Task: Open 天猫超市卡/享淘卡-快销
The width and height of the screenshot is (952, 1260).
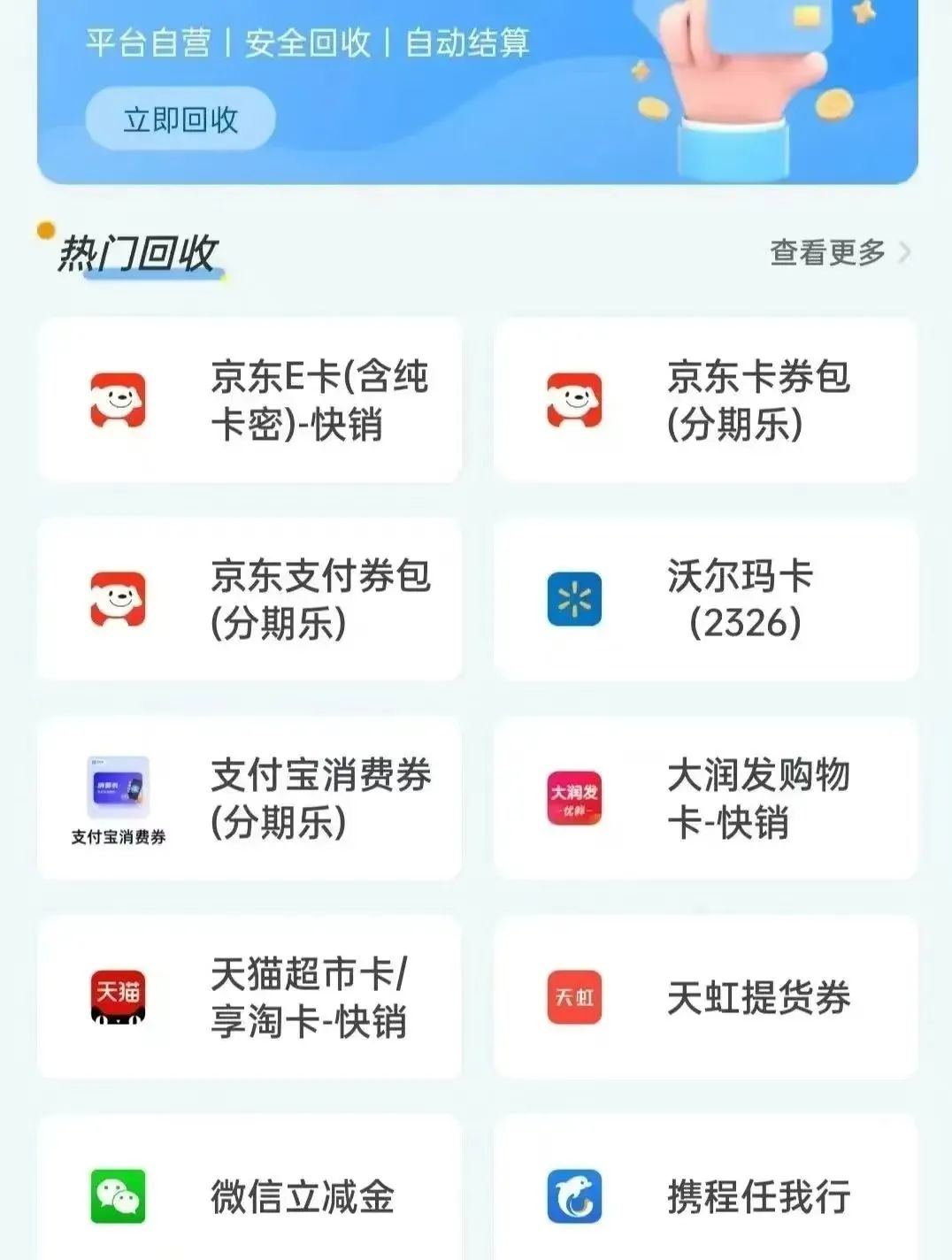Action: (250, 997)
